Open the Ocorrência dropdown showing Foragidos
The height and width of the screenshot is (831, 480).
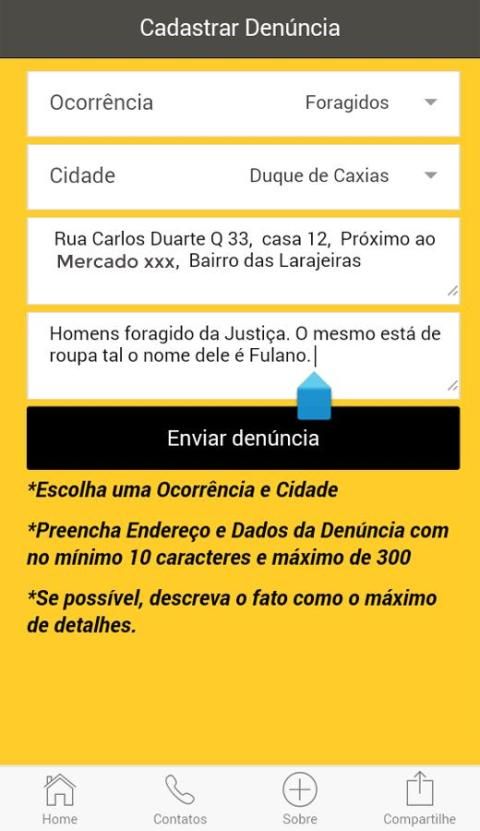[243, 103]
